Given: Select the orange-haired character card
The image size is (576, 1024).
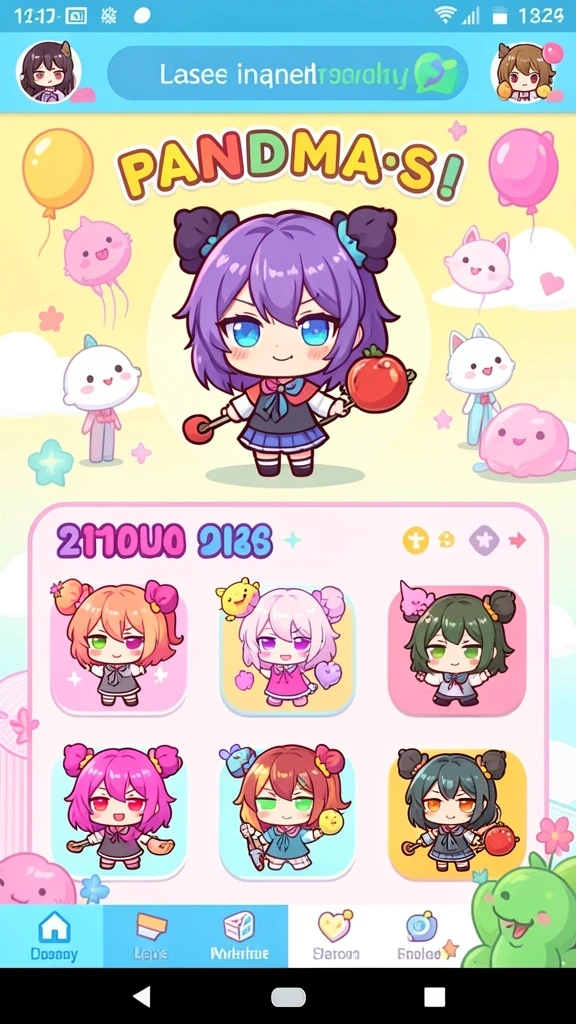Looking at the screenshot, I should 118,647.
